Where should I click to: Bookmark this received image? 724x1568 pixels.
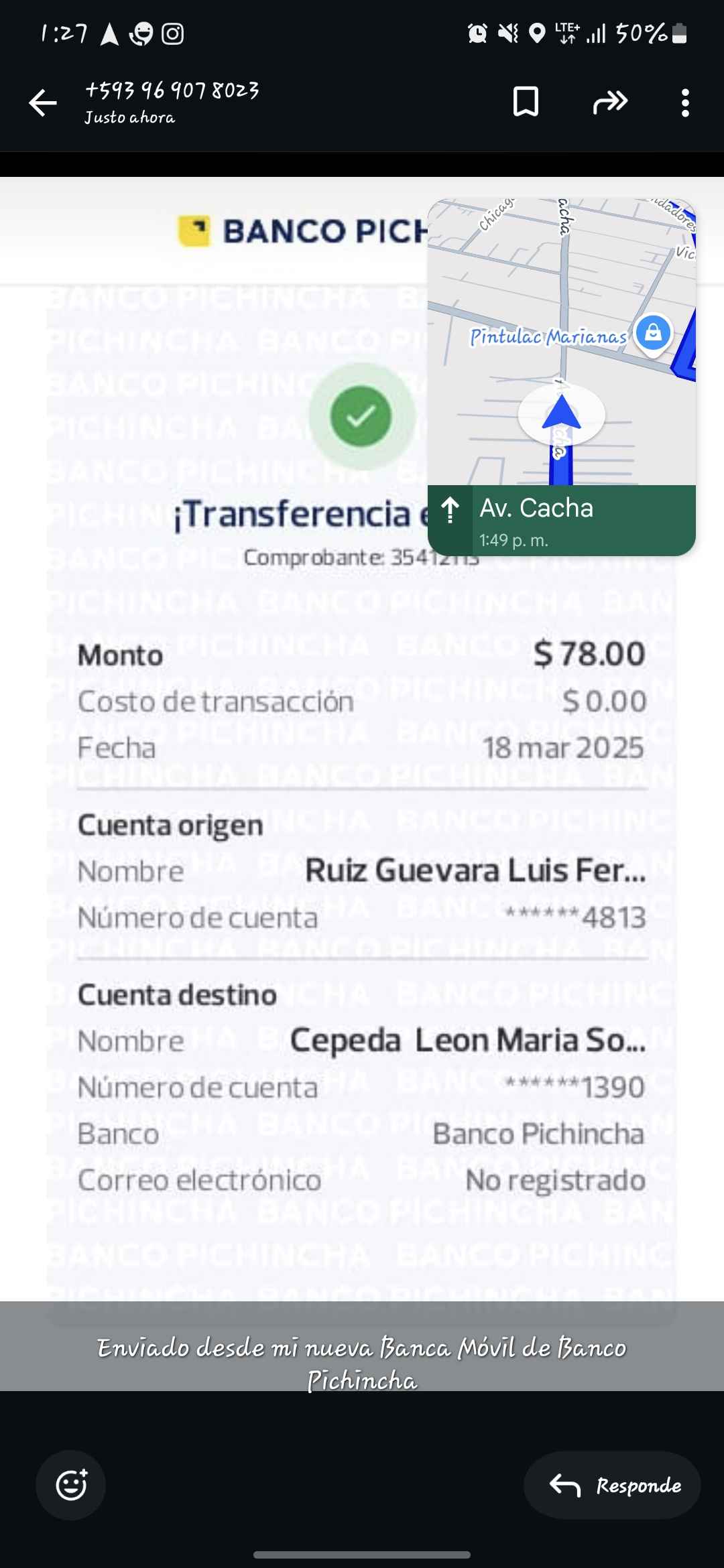click(526, 103)
